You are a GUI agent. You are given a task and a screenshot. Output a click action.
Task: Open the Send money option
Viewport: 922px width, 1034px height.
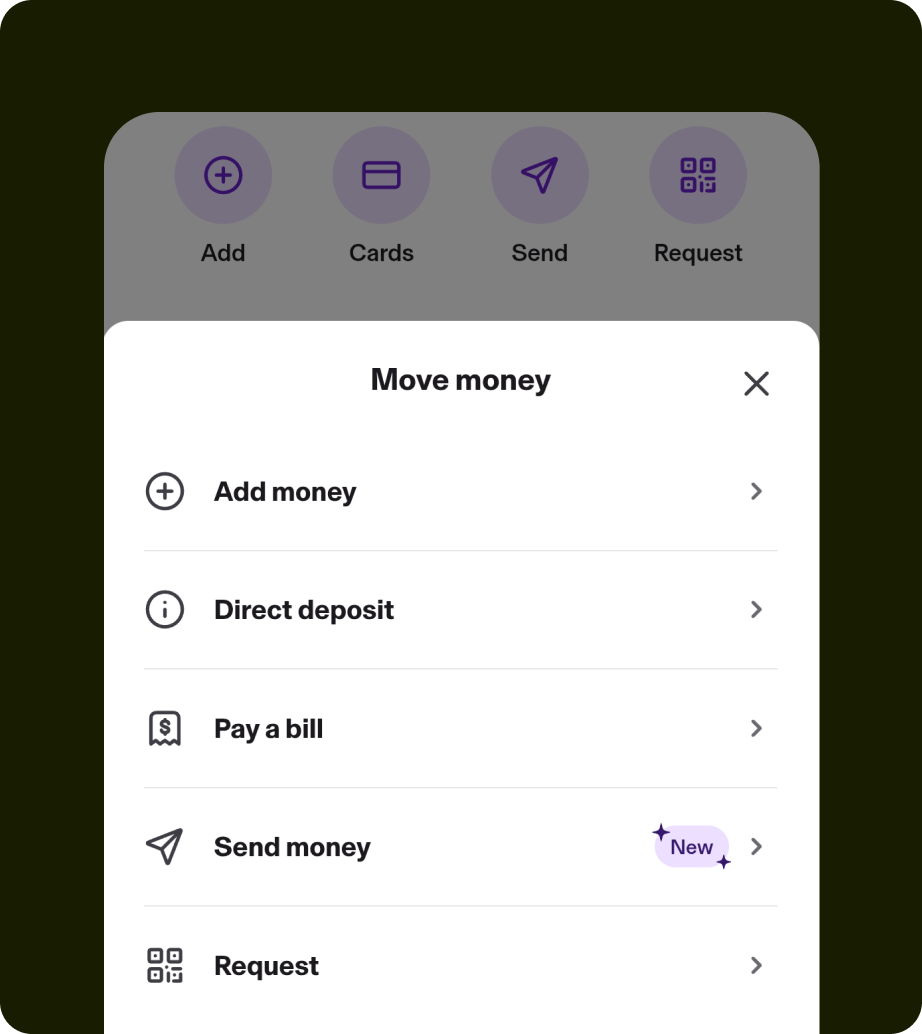click(x=292, y=846)
